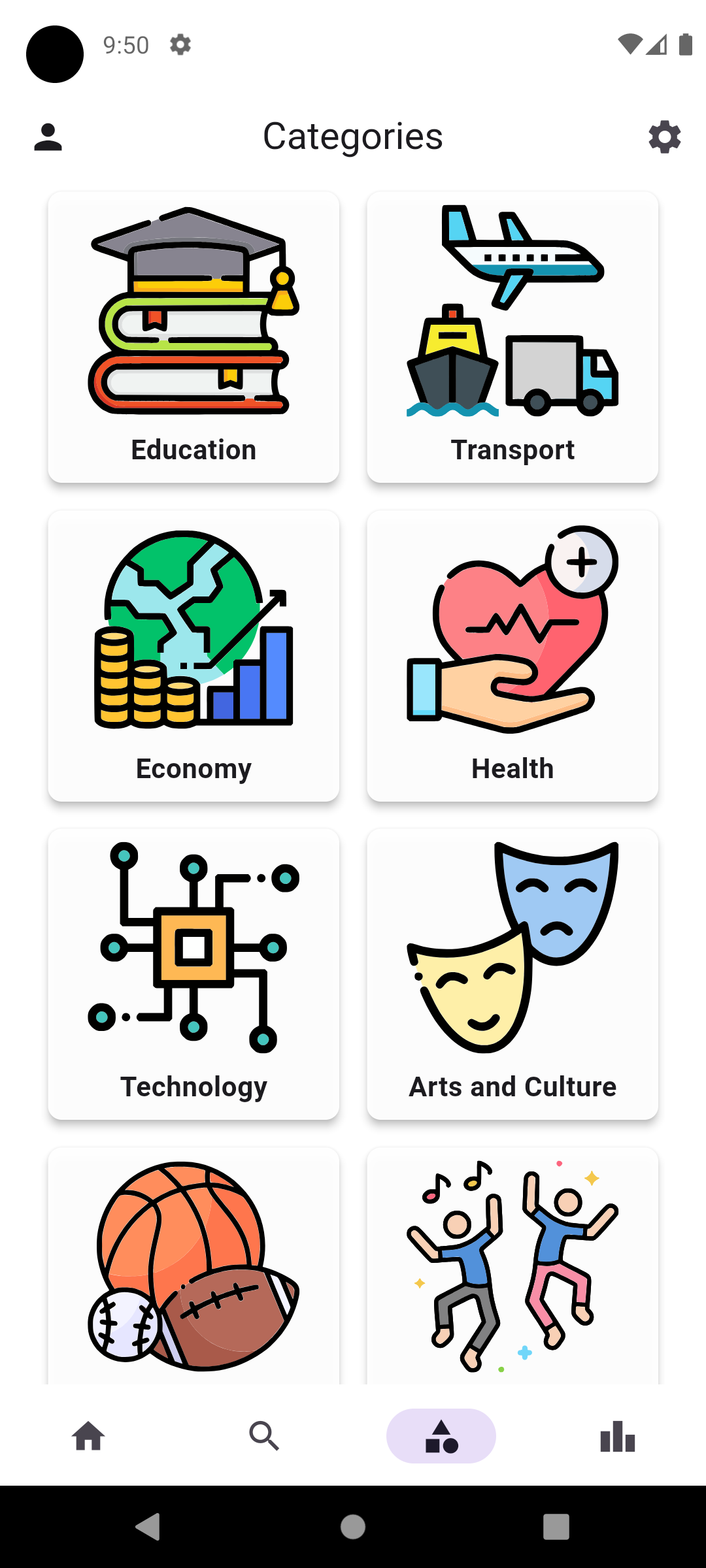Select the Transport category card
Viewport: 706px width, 1568px height.
[x=513, y=337]
